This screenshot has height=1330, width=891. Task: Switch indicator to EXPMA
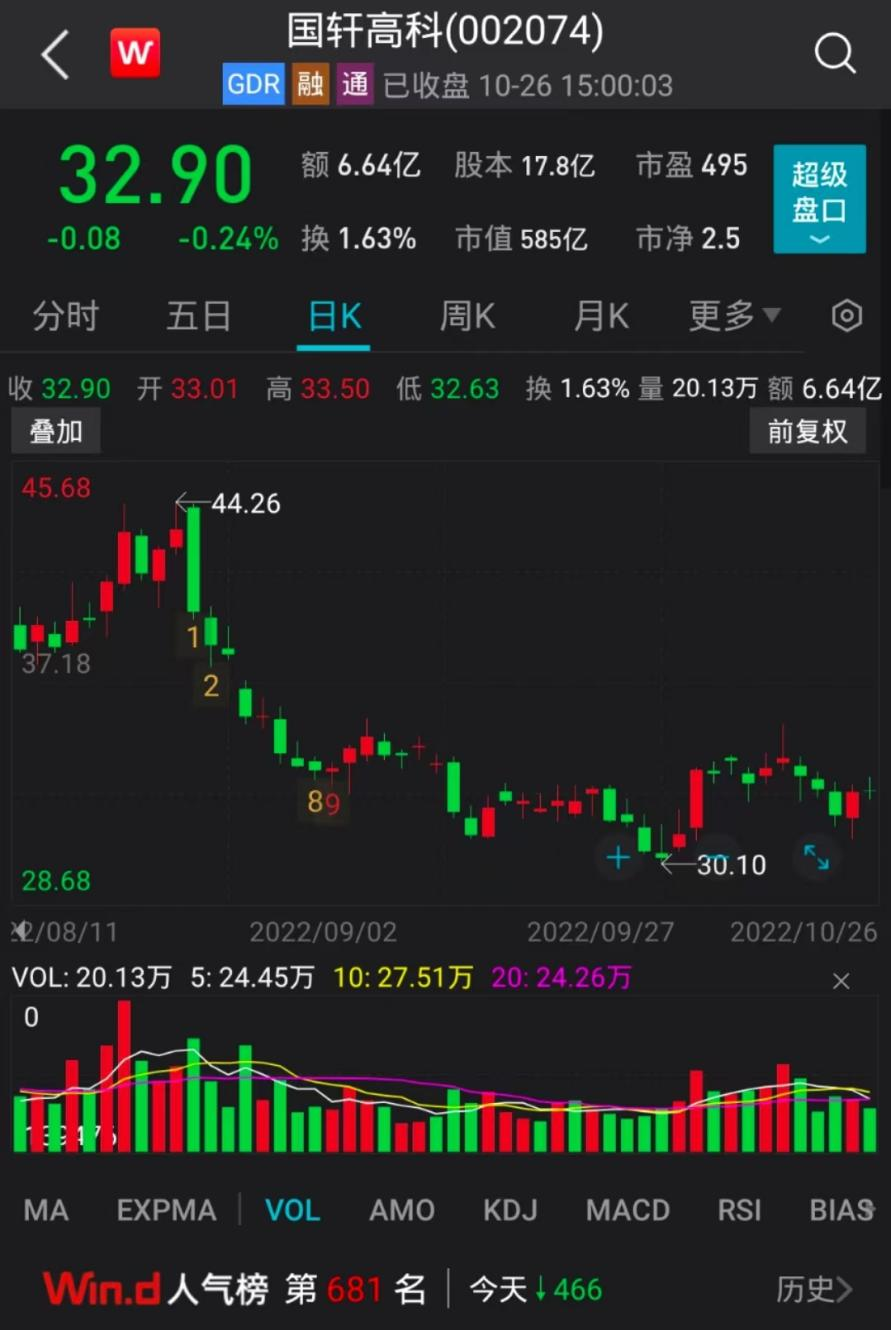click(166, 1210)
